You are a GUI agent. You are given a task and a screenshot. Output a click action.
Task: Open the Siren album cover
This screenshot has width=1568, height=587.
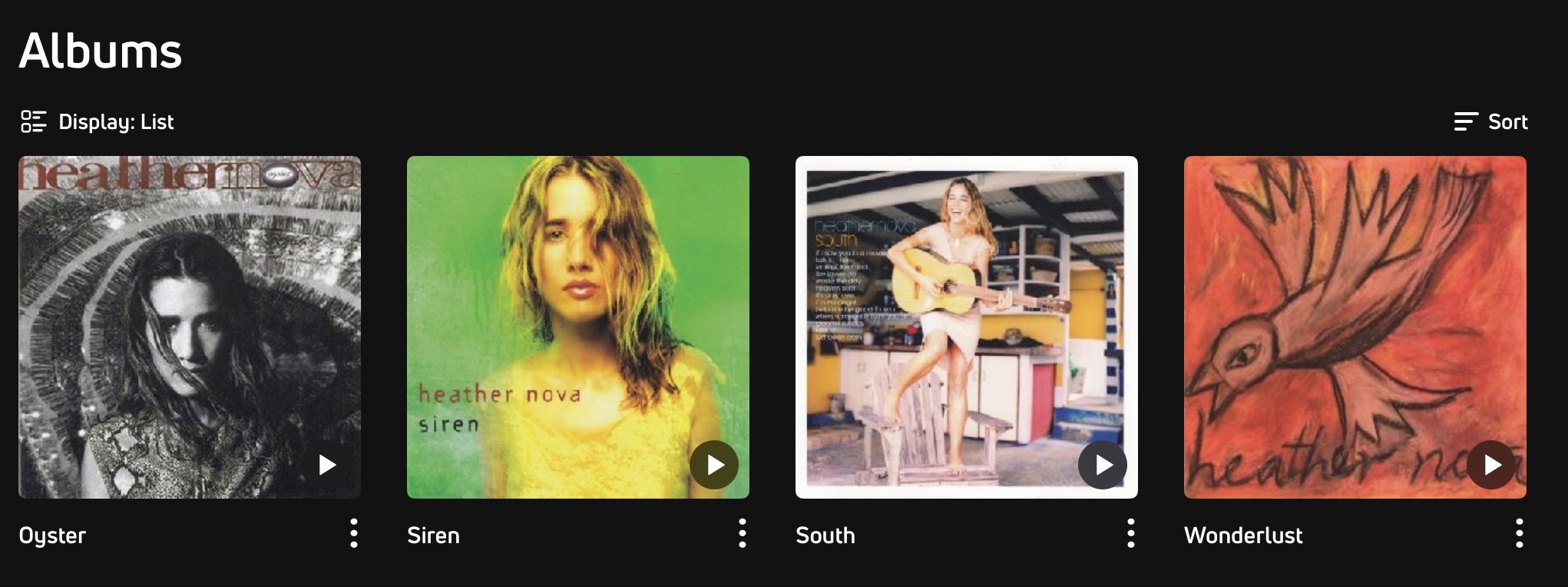pos(578,307)
